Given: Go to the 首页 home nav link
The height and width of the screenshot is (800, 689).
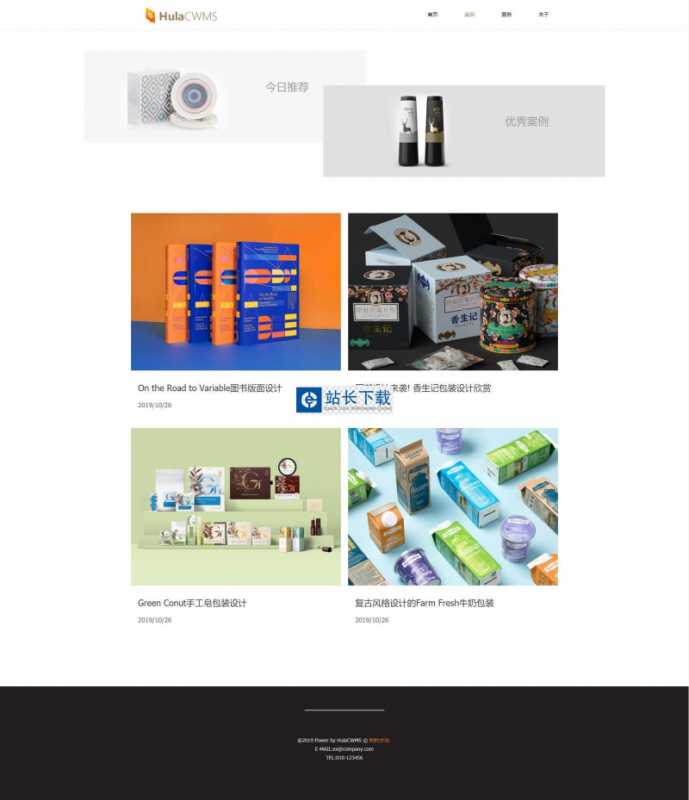Looking at the screenshot, I should [x=432, y=15].
